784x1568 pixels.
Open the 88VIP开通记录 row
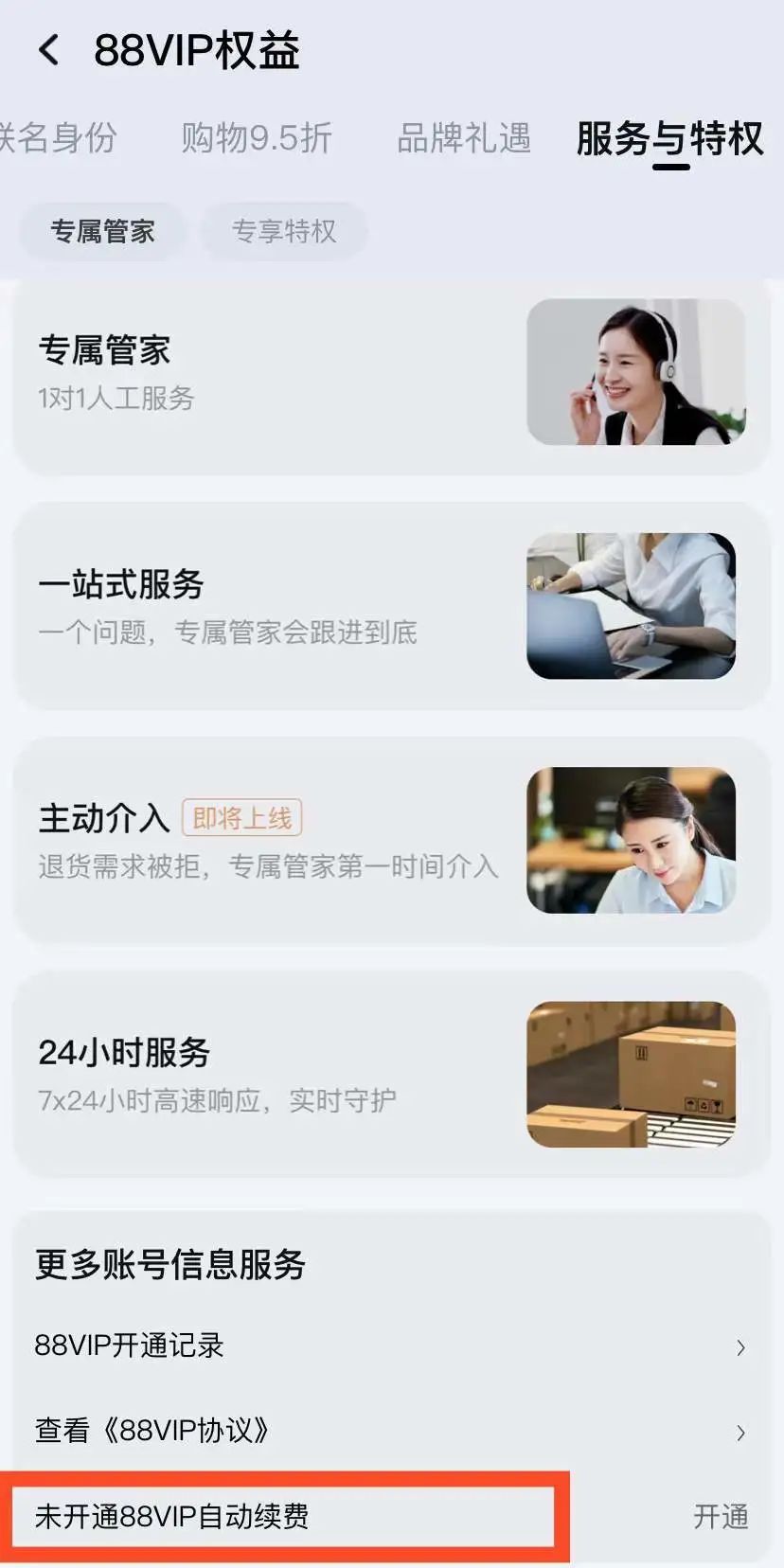(x=130, y=1345)
